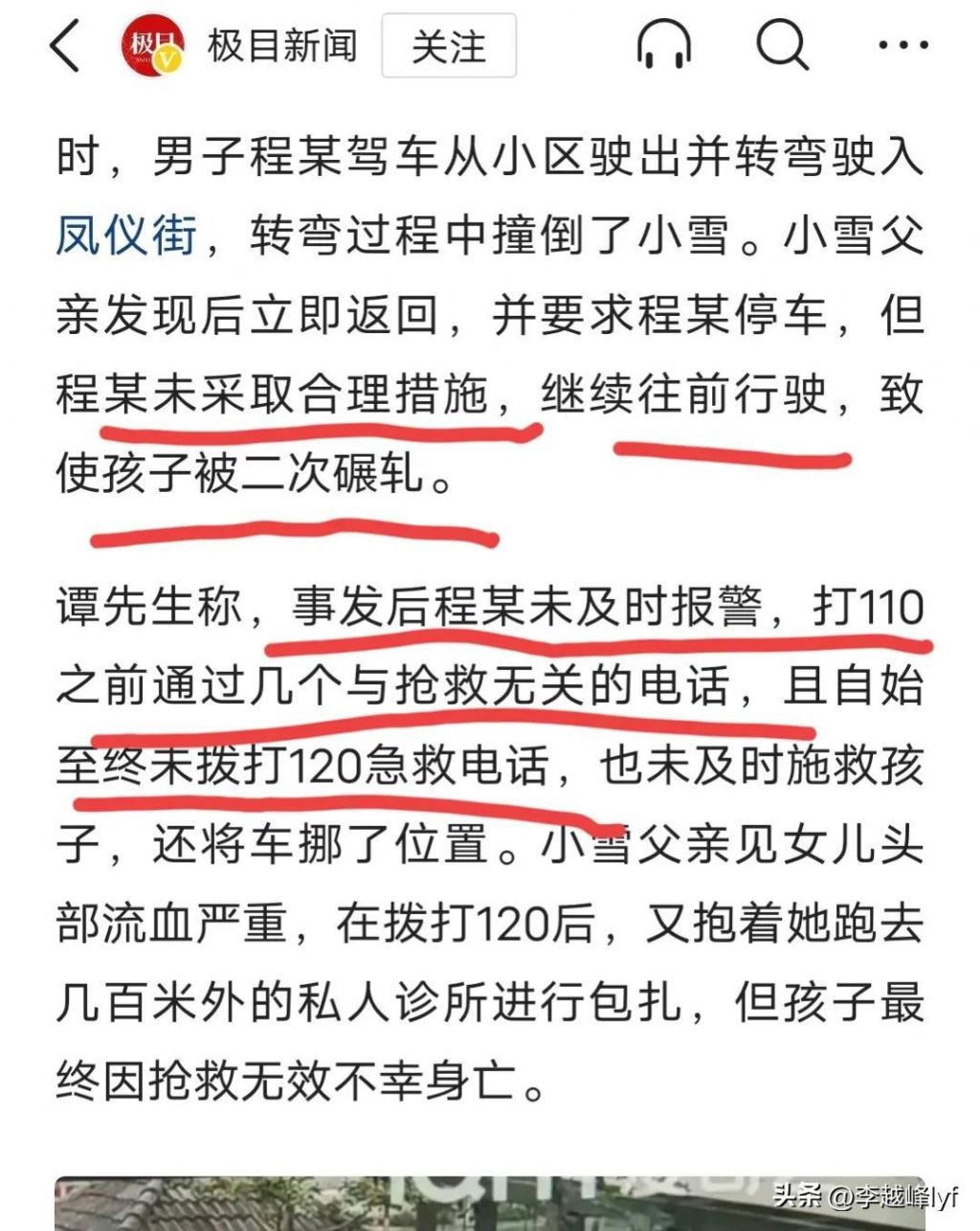Open the search magnifier icon
980x1231 pixels.
[x=782, y=45]
